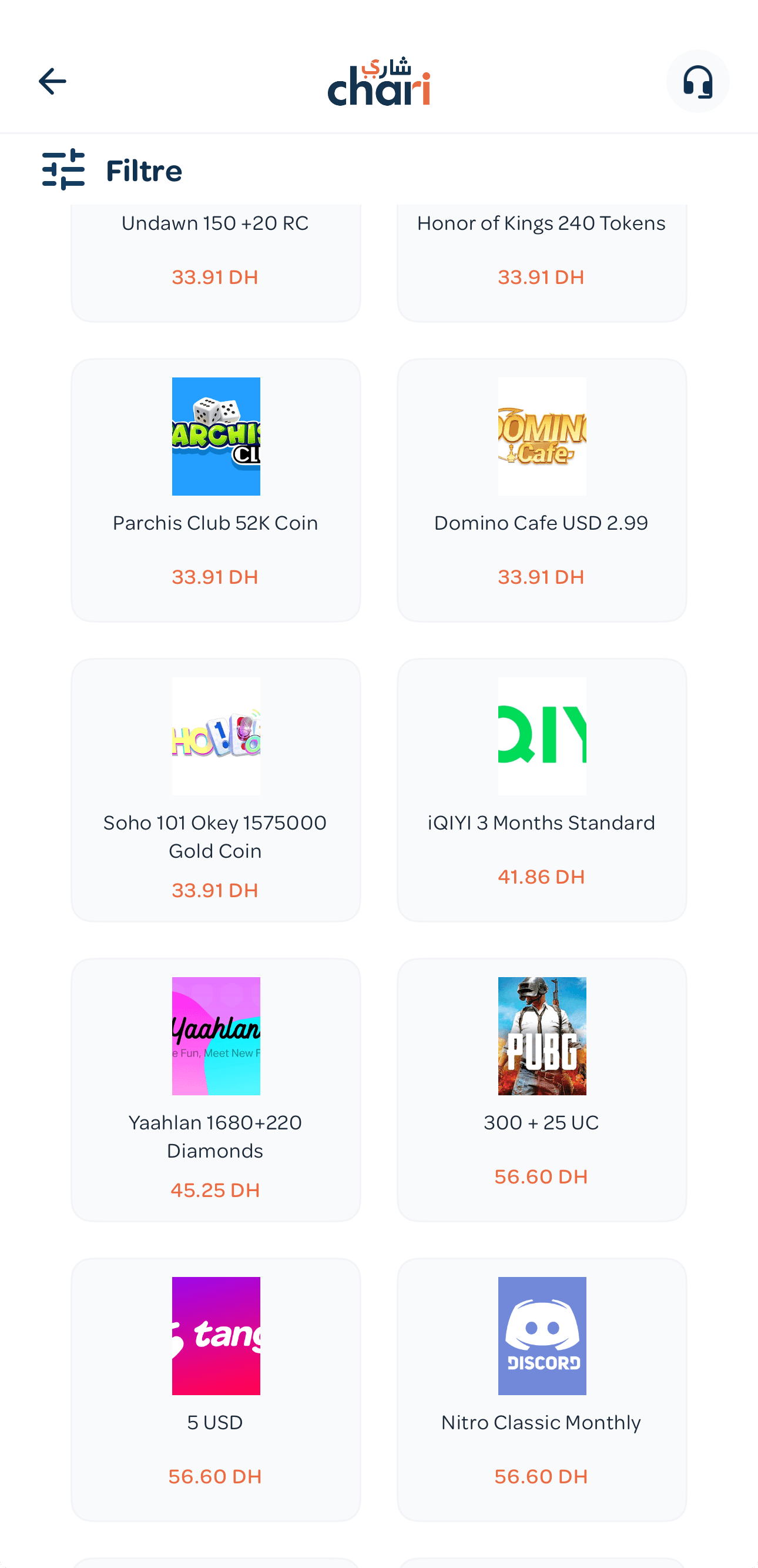Screen dimensions: 758x1568
Task: Tap the chari logo in the header
Action: 379,81
